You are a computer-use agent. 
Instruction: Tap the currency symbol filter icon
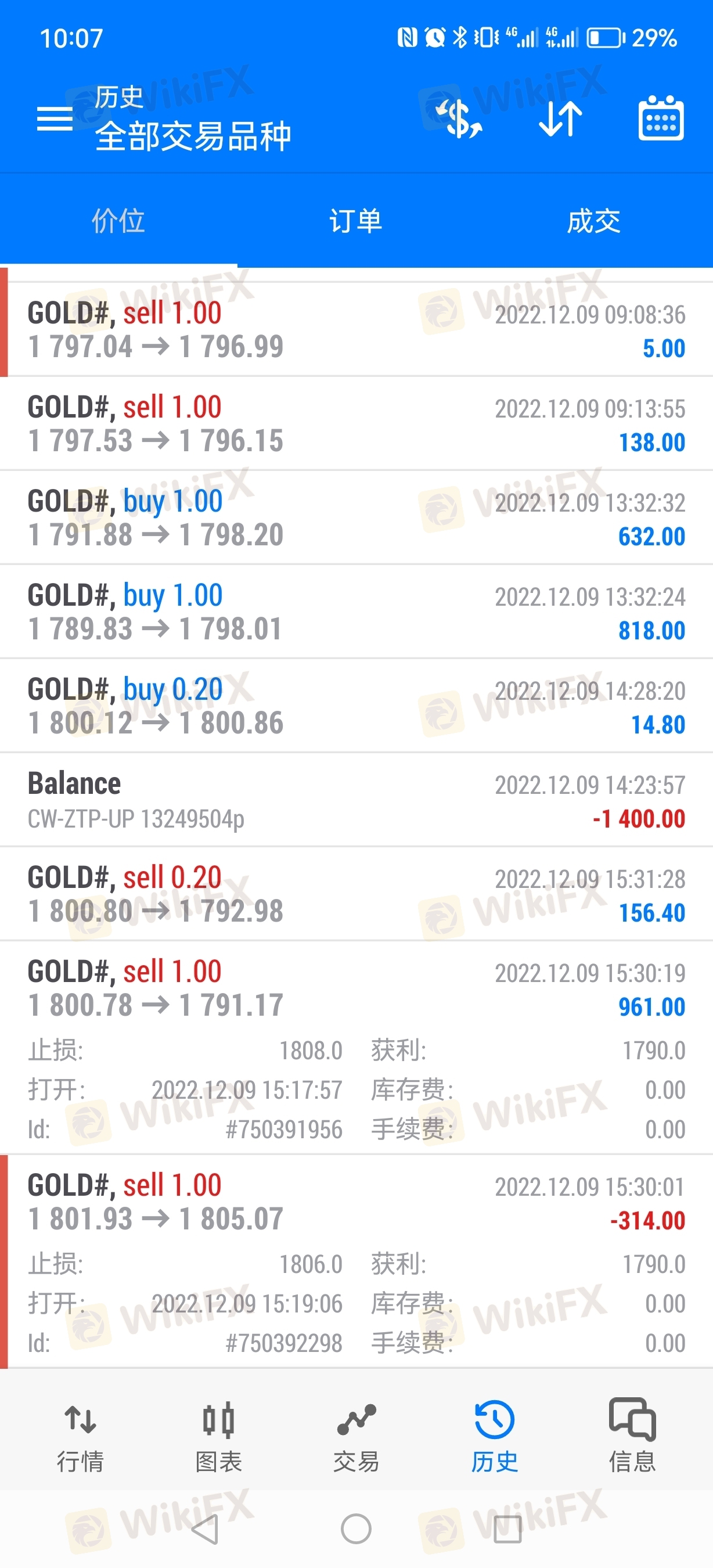pyautogui.click(x=459, y=118)
